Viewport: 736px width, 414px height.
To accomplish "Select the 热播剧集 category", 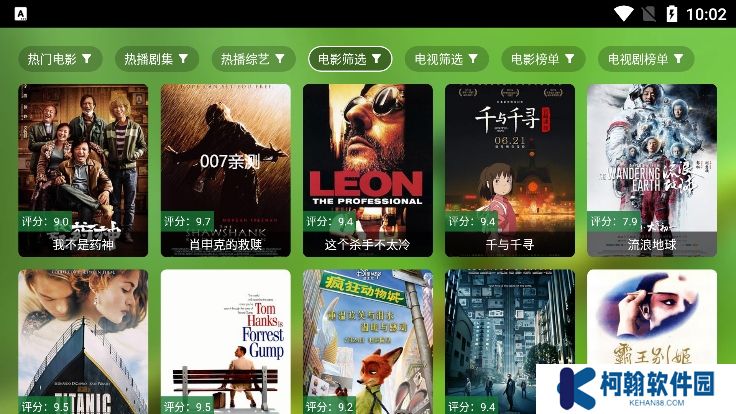I will tap(157, 59).
